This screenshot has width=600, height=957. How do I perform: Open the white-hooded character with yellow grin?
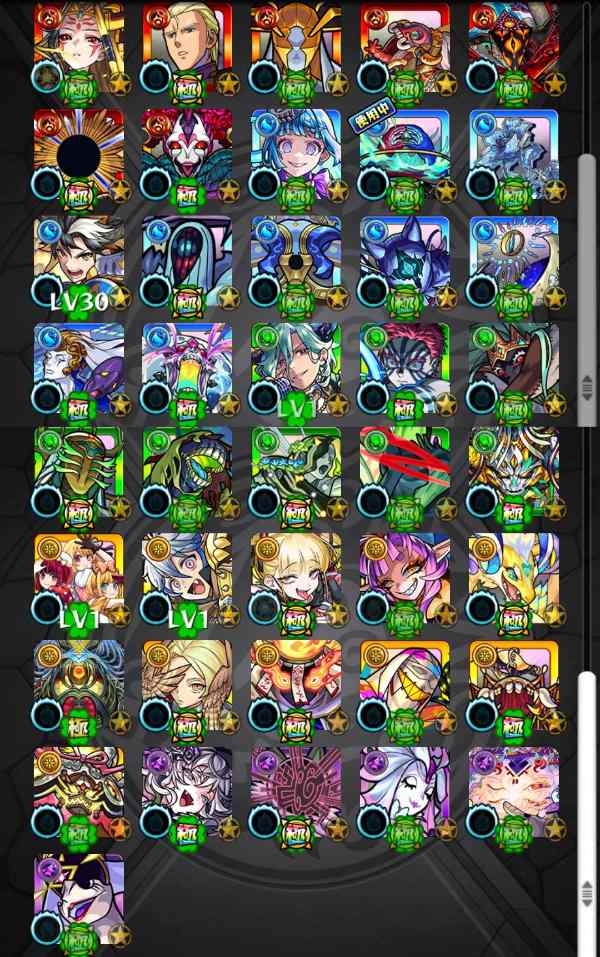(405, 687)
